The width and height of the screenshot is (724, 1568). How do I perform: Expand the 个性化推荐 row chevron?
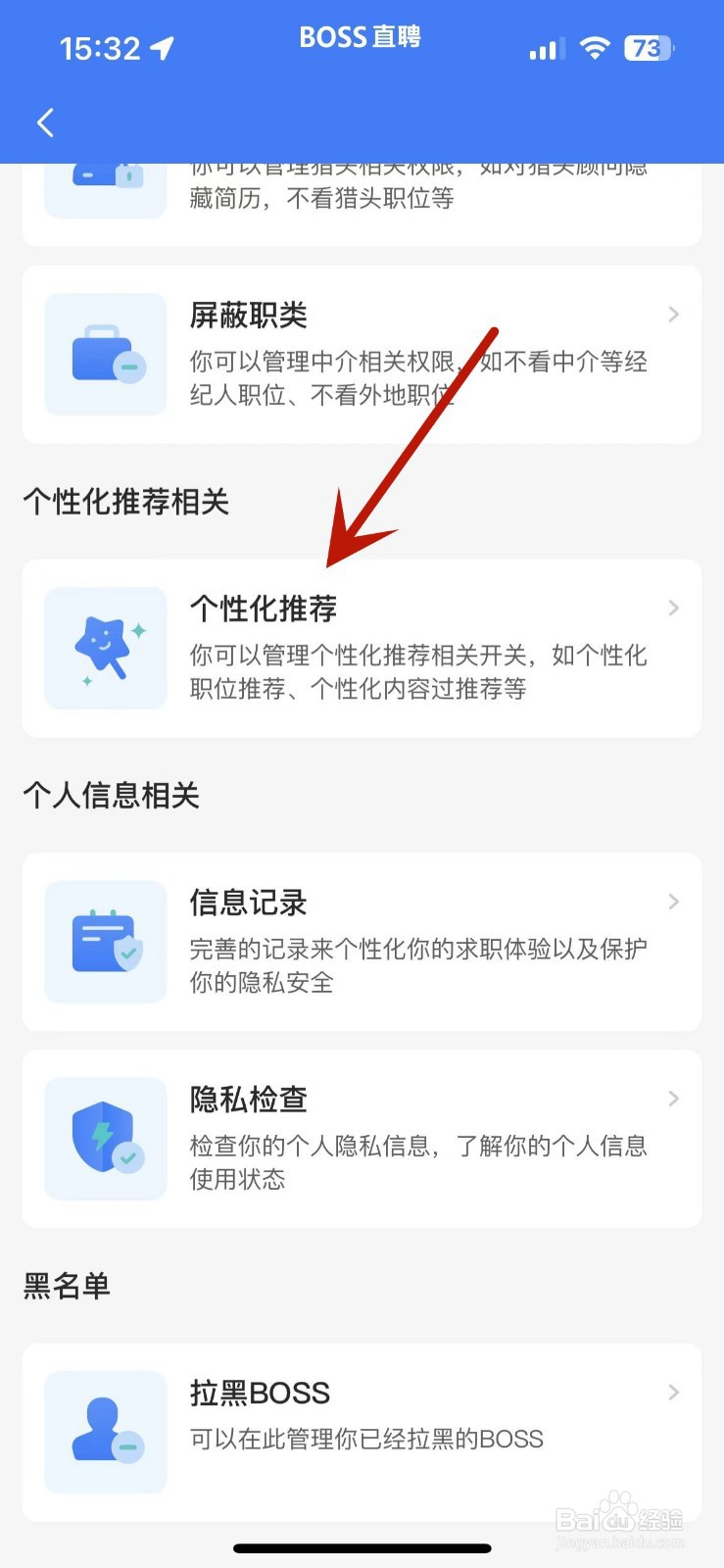(673, 608)
